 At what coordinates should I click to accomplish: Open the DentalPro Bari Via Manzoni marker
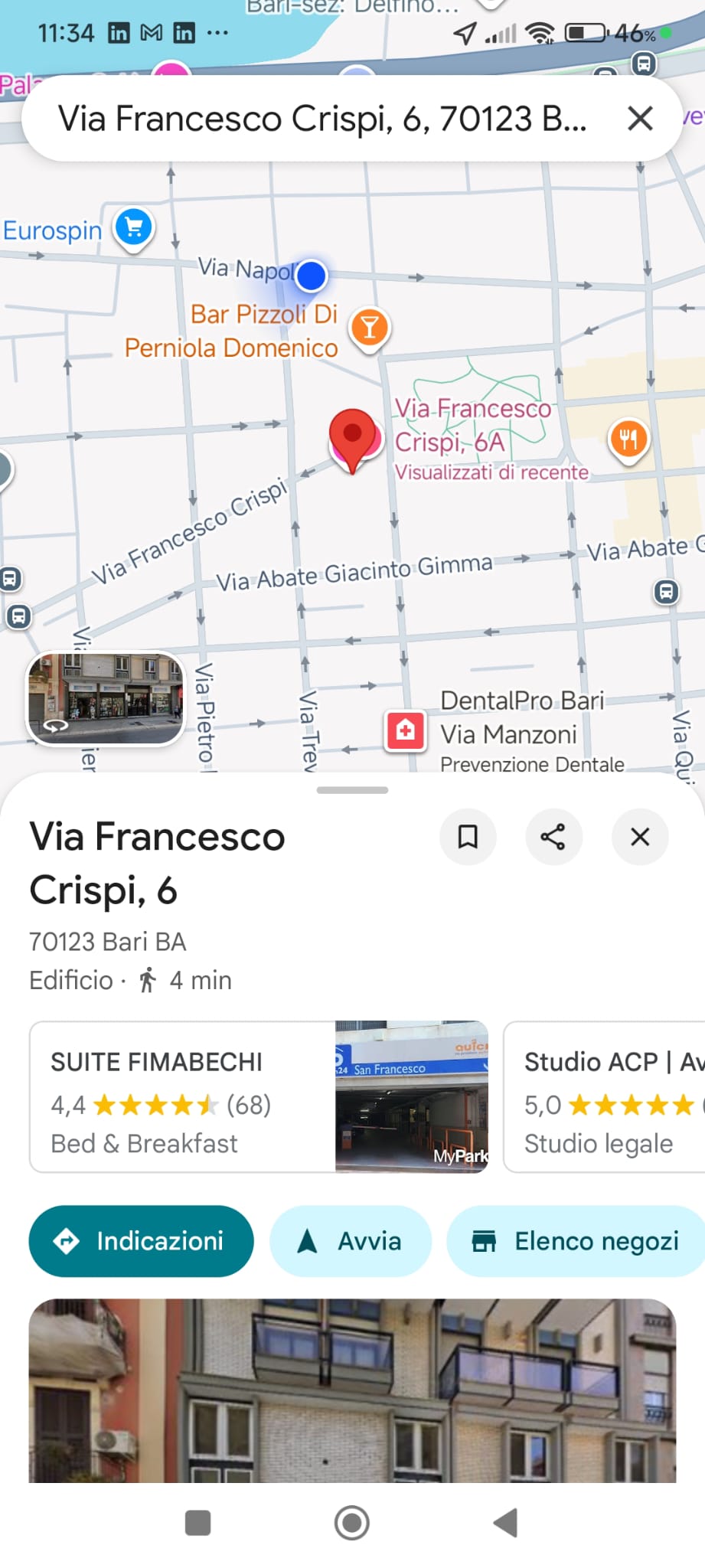(406, 730)
